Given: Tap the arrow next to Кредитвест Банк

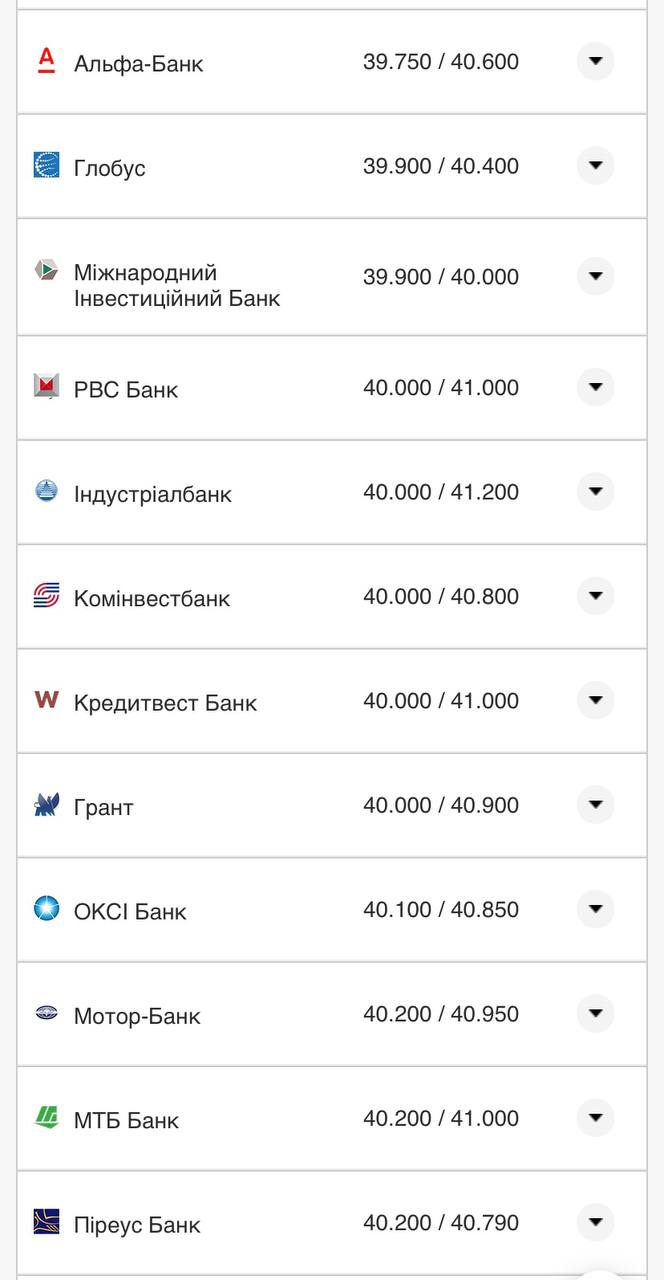Looking at the screenshot, I should [595, 701].
